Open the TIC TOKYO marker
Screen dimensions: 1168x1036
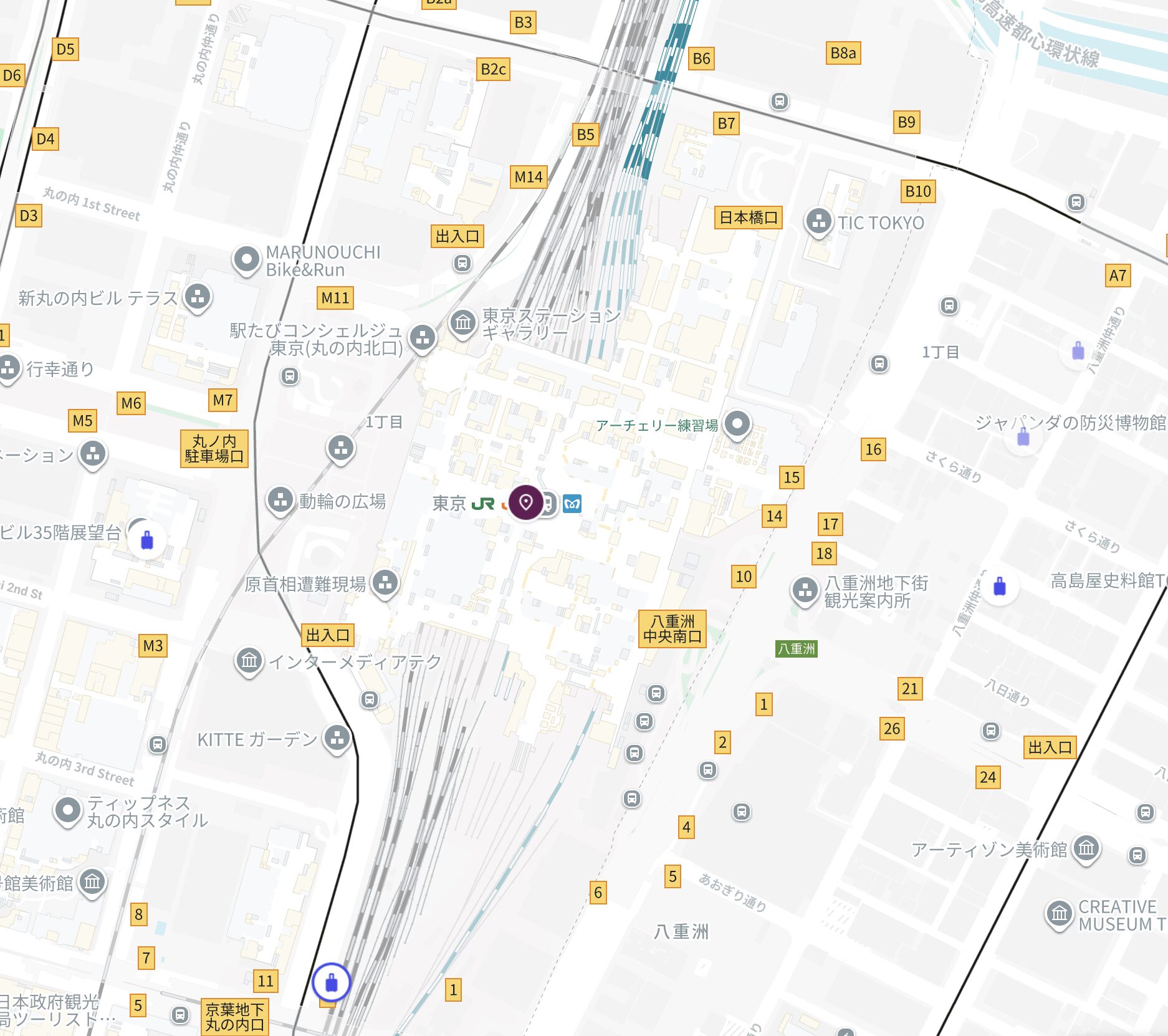click(x=818, y=221)
